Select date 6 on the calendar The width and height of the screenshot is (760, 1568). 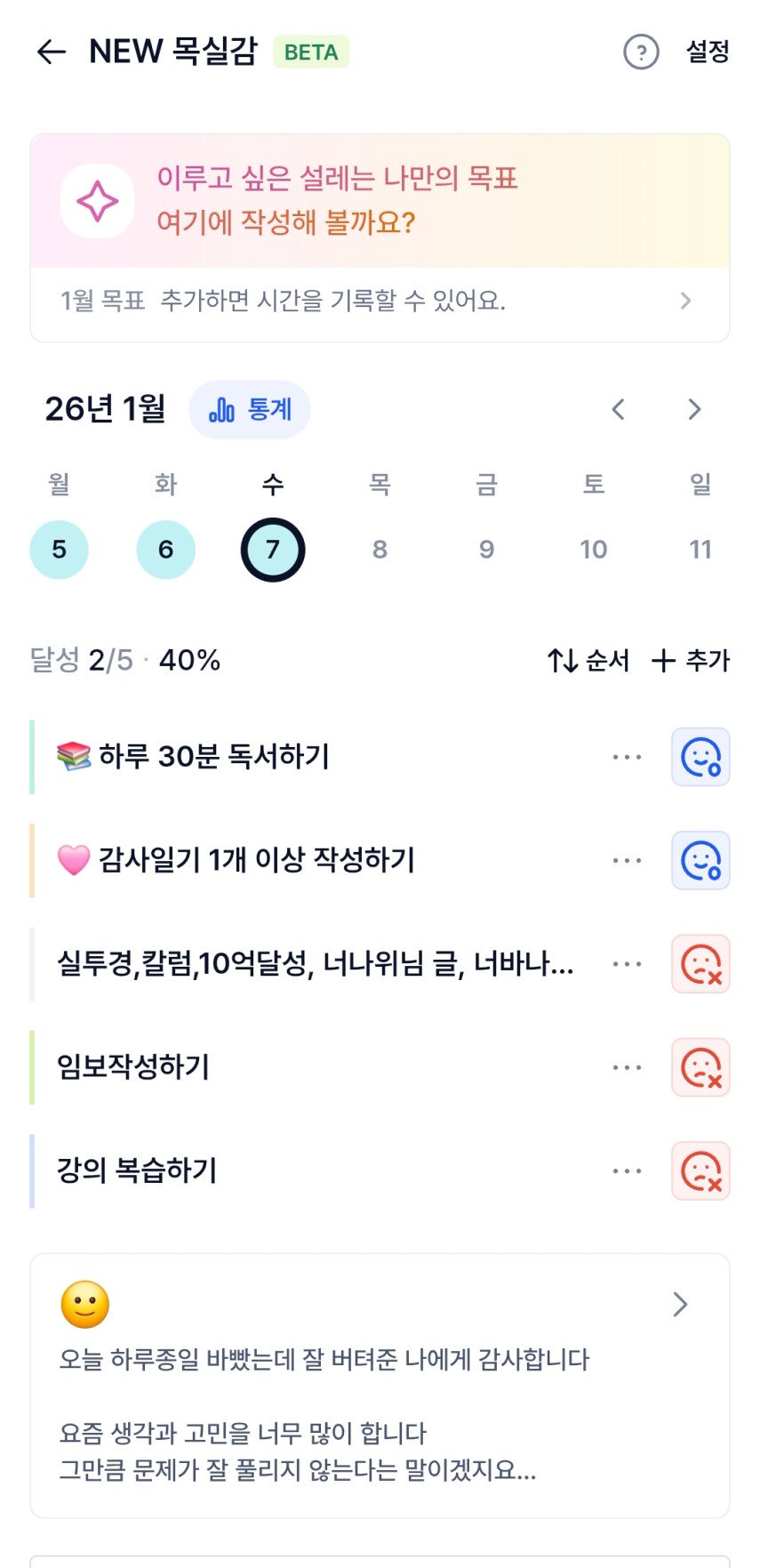pyautogui.click(x=165, y=550)
